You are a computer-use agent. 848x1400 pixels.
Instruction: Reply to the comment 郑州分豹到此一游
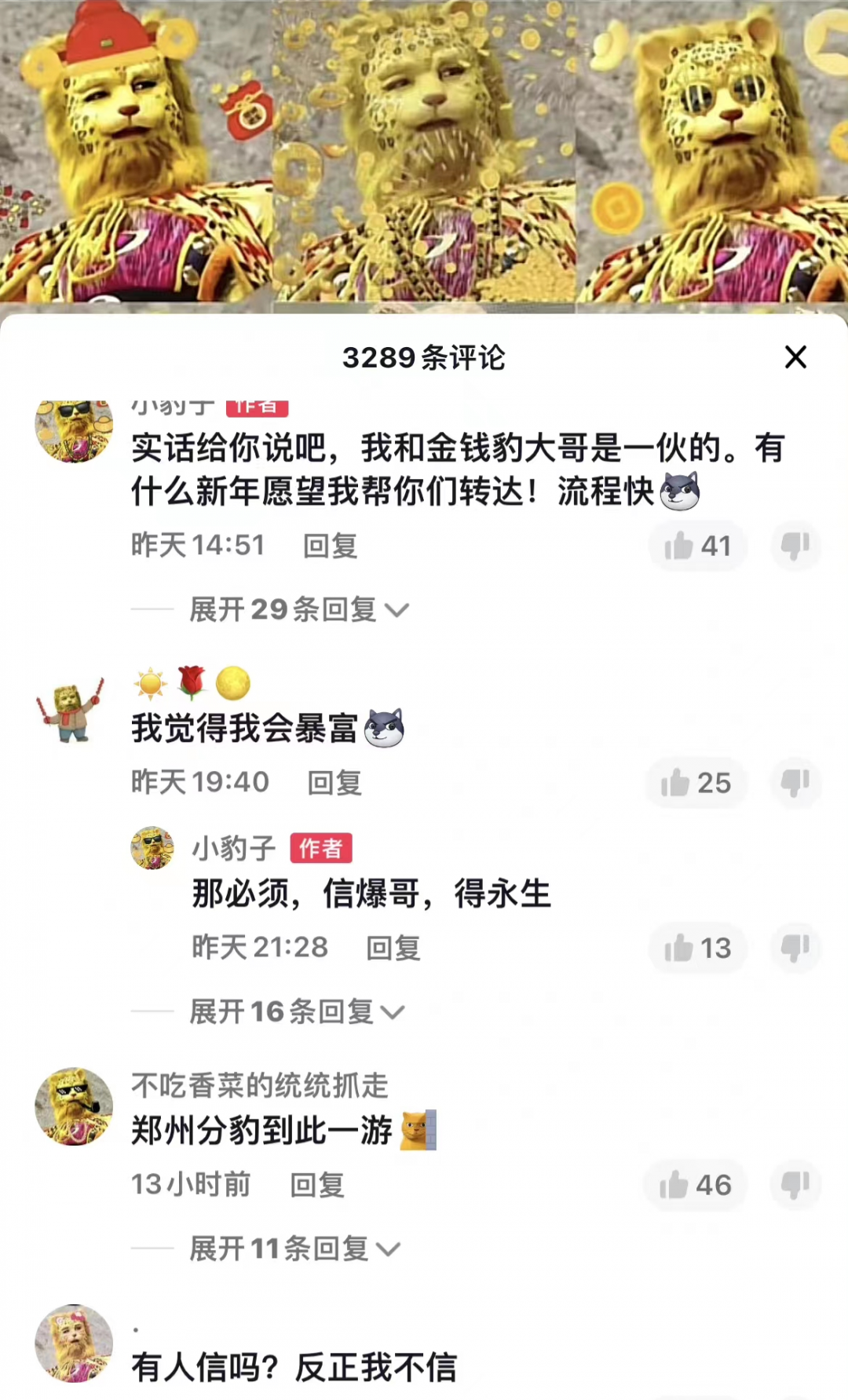click(x=316, y=1185)
